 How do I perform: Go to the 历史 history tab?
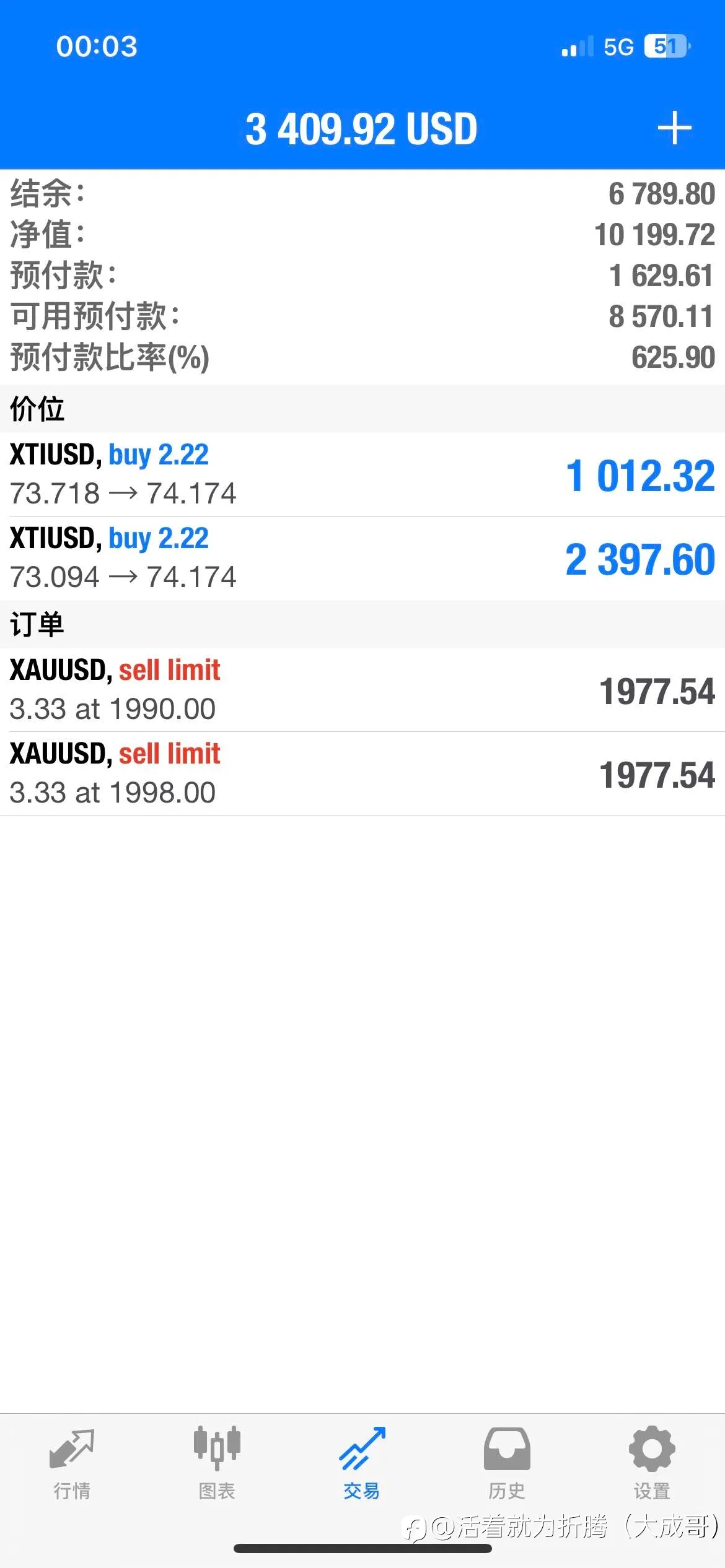507,1464
